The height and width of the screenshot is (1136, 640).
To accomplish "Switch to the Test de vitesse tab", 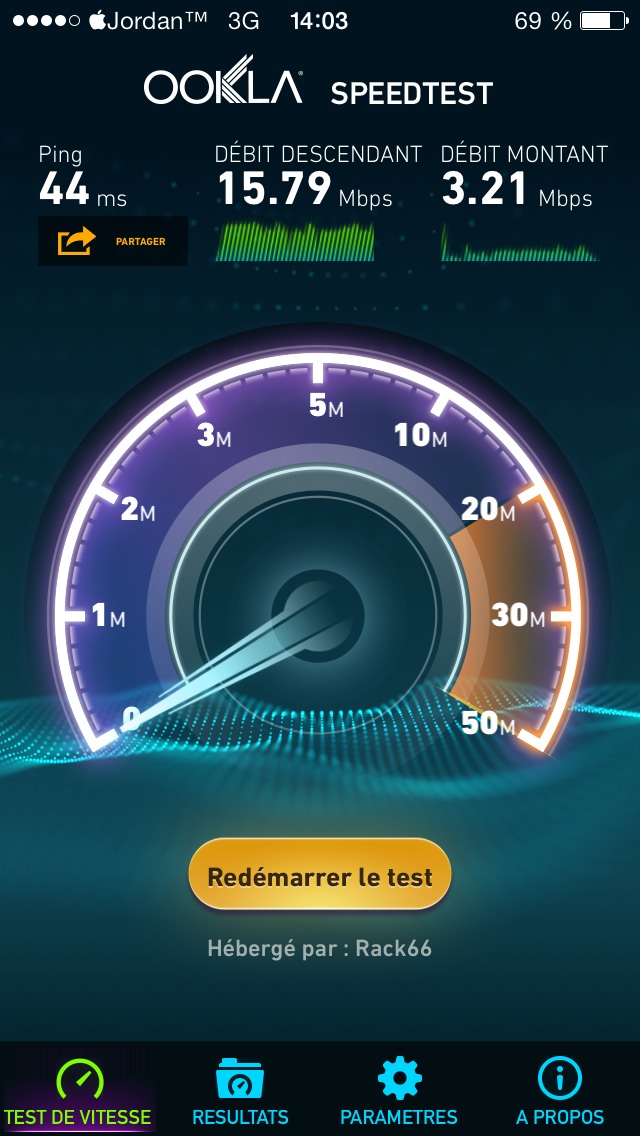I will pos(79,1091).
